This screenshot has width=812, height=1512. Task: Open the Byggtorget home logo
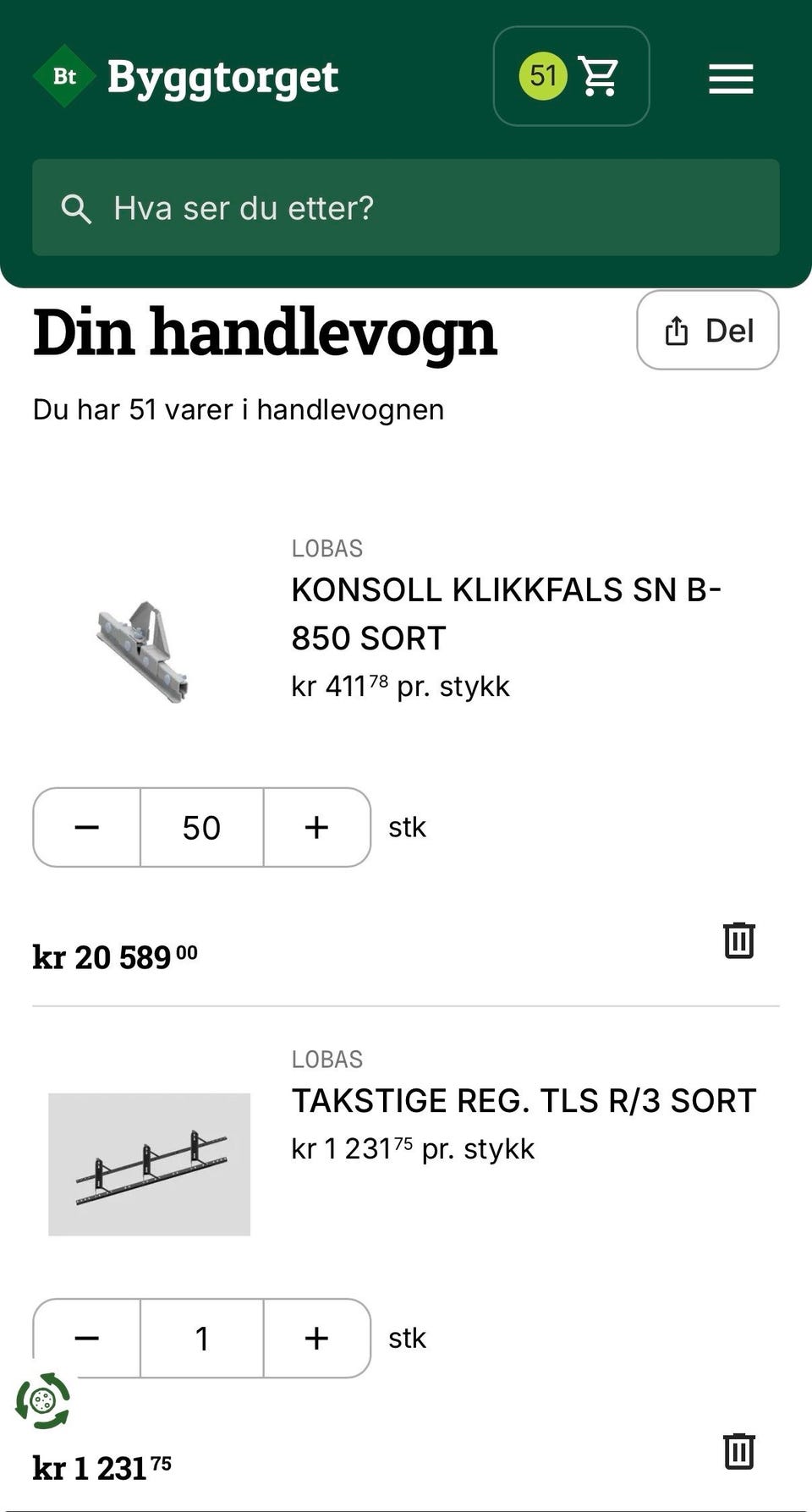(x=186, y=77)
